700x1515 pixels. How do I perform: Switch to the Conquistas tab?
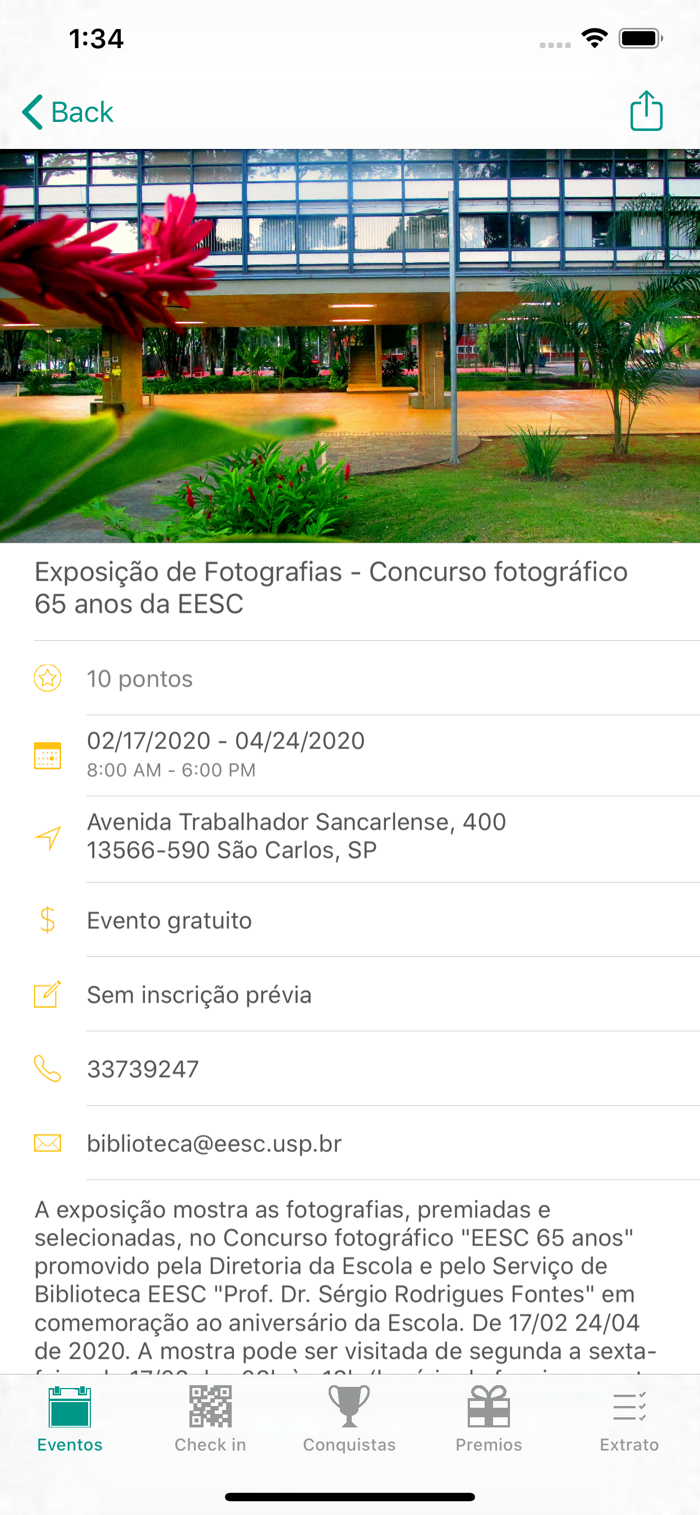pyautogui.click(x=349, y=1419)
